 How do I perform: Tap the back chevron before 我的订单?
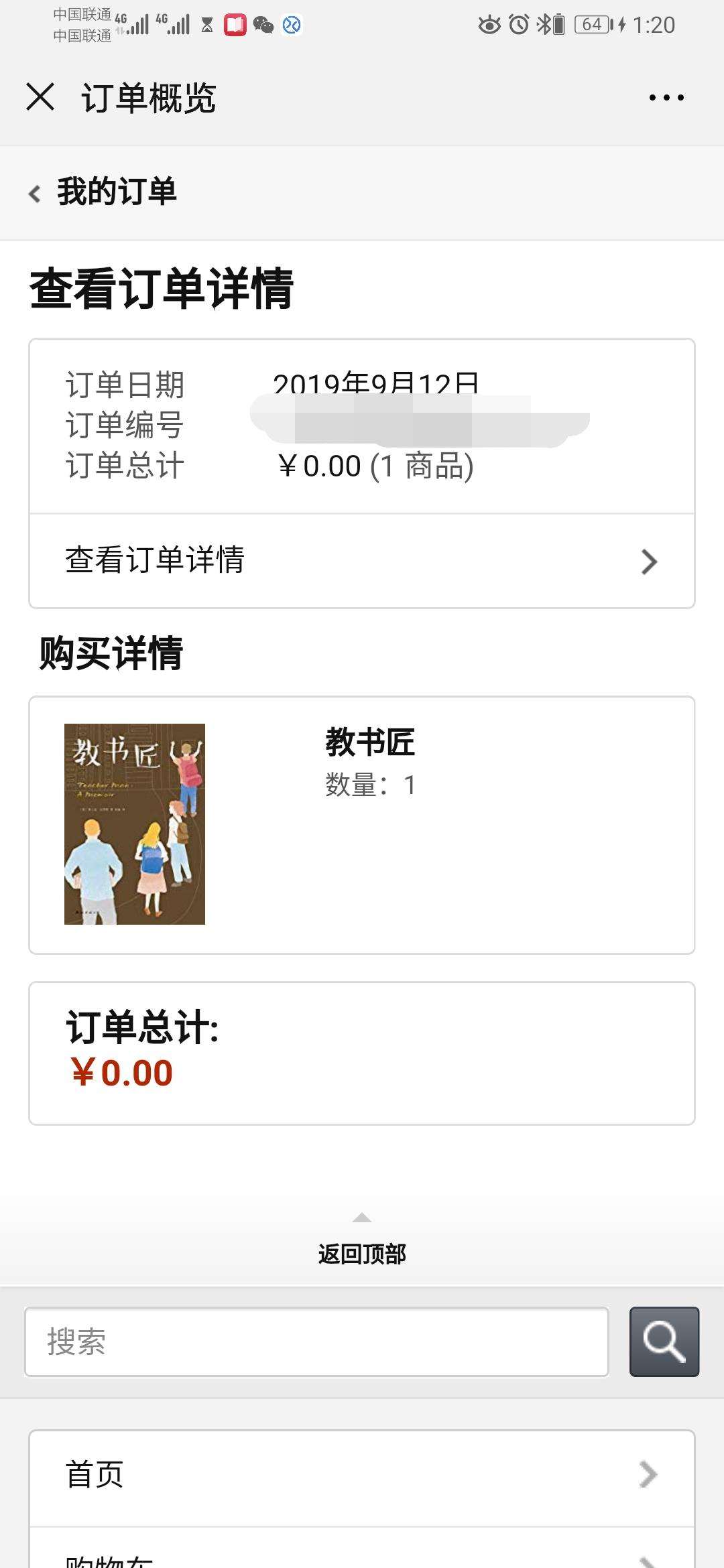click(x=32, y=192)
